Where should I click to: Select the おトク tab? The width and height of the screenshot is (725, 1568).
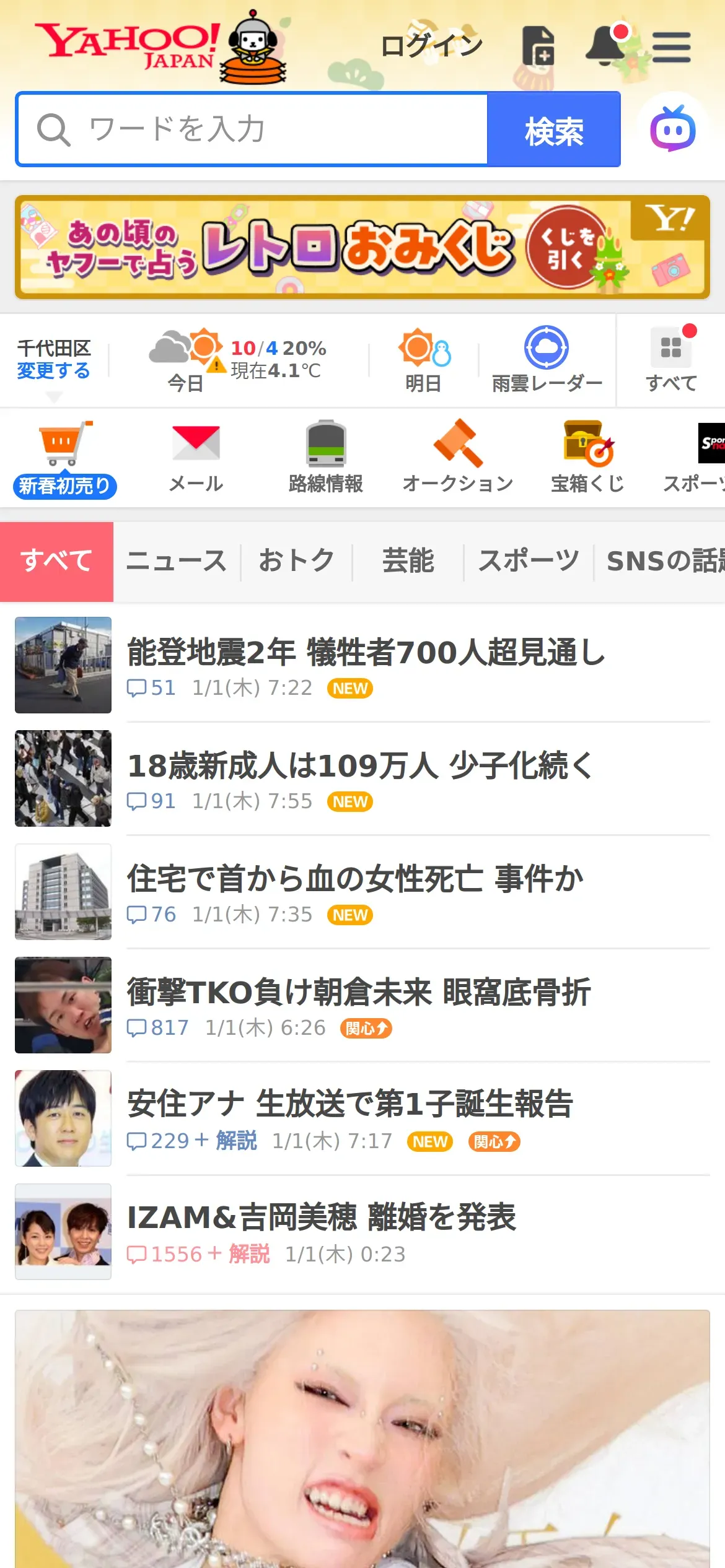(296, 561)
